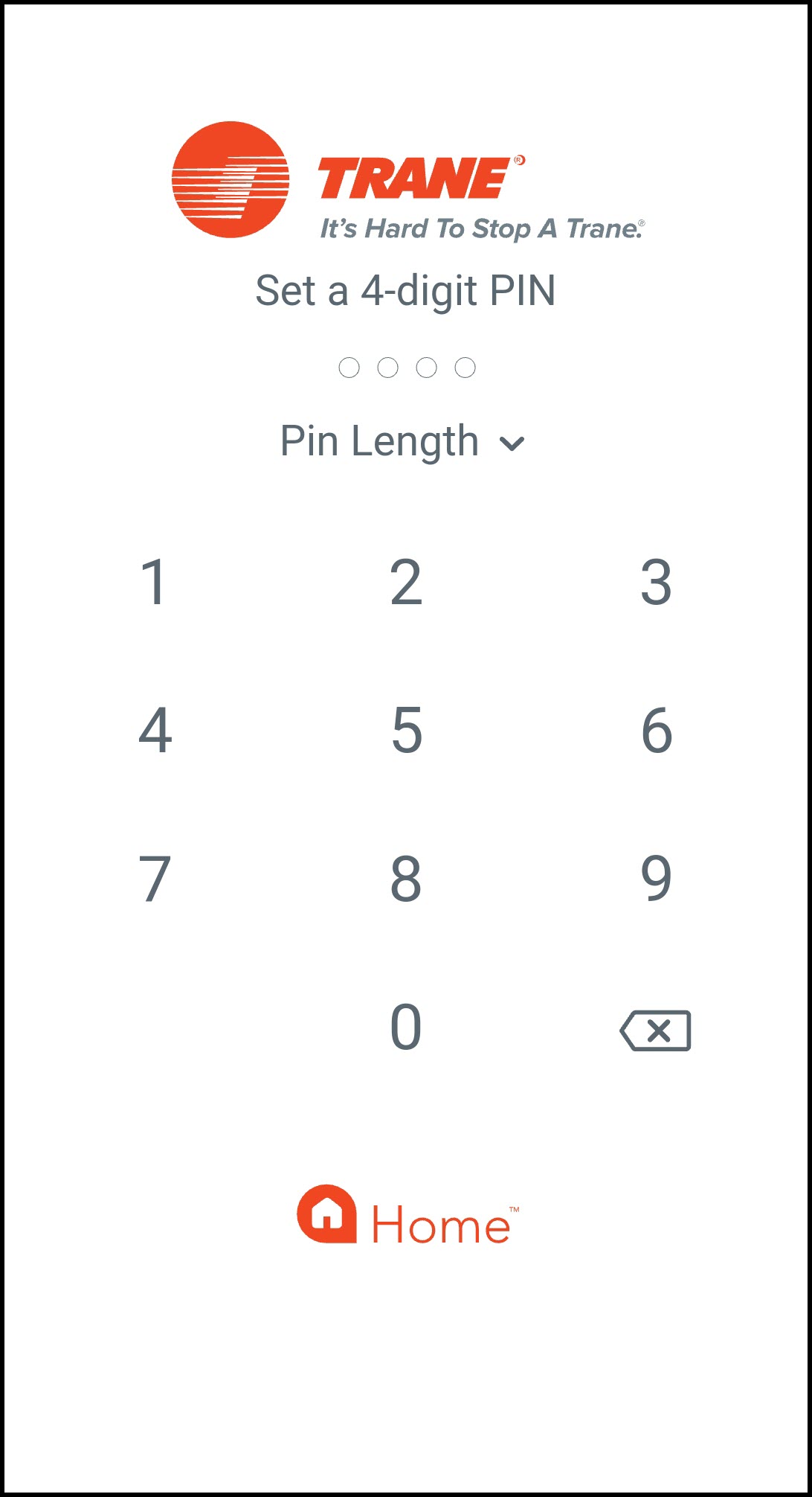The height and width of the screenshot is (1497, 812).
Task: Tap the 4 key for the PIN
Action: tap(155, 731)
